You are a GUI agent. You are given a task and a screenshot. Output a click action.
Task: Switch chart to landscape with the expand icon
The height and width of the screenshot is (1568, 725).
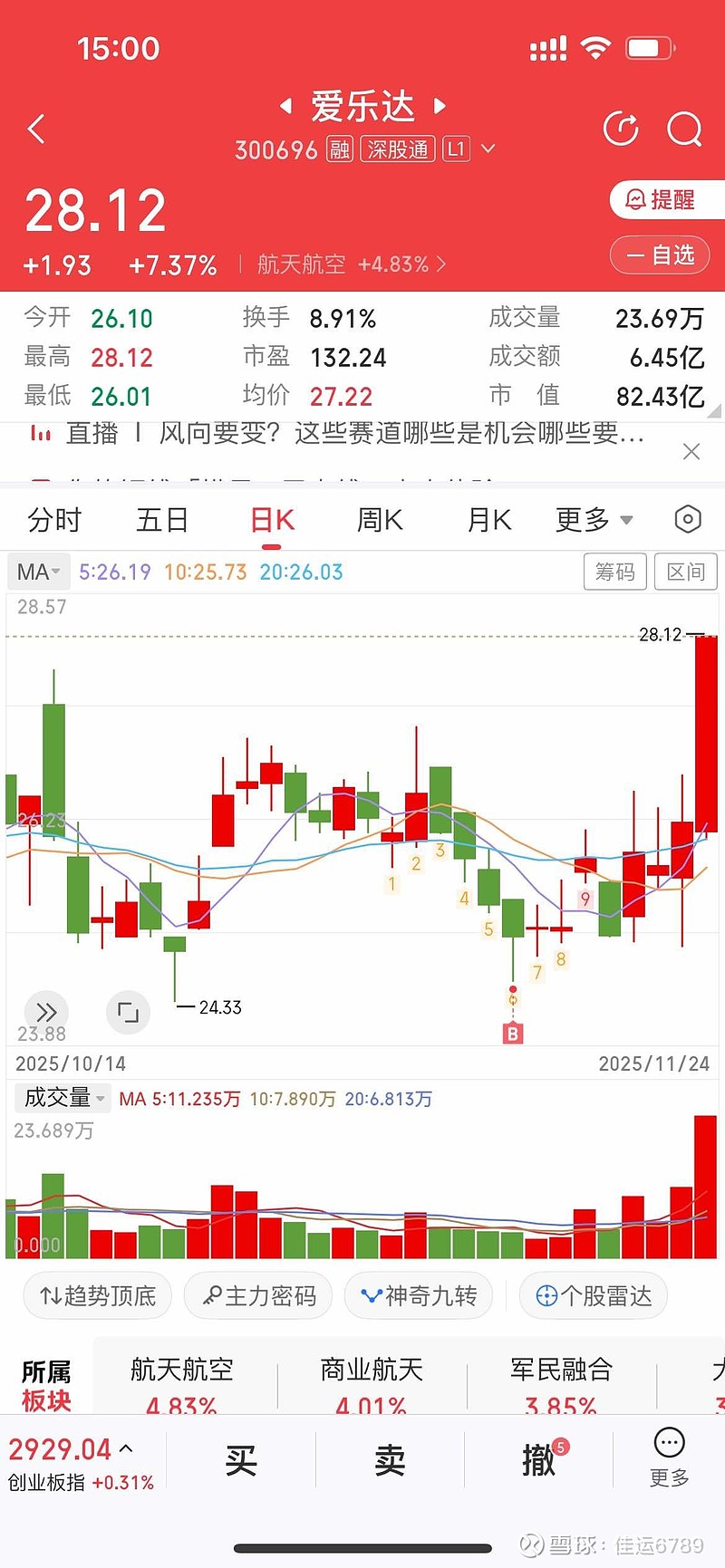click(x=128, y=1012)
